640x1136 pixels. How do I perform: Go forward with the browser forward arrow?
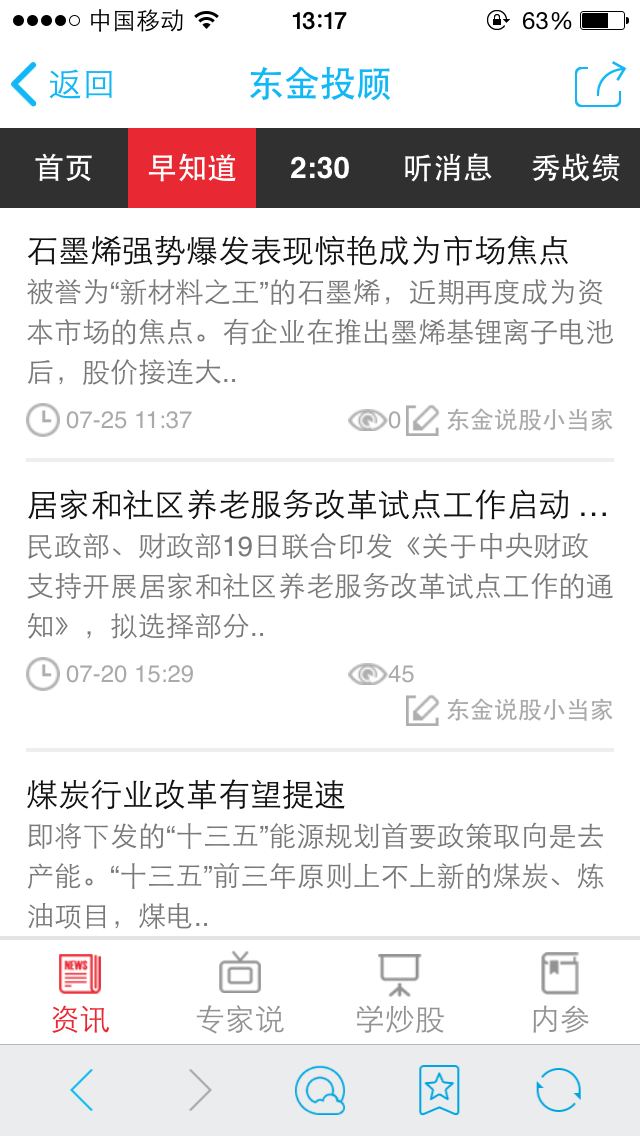[199, 1089]
